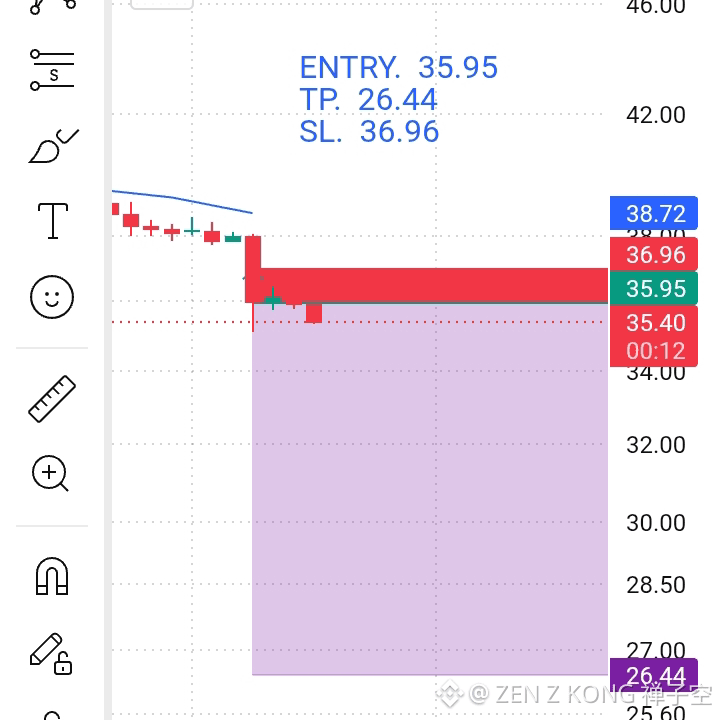The height and width of the screenshot is (720, 720).
Task: Select the text annotation tool
Action: [x=53, y=220]
